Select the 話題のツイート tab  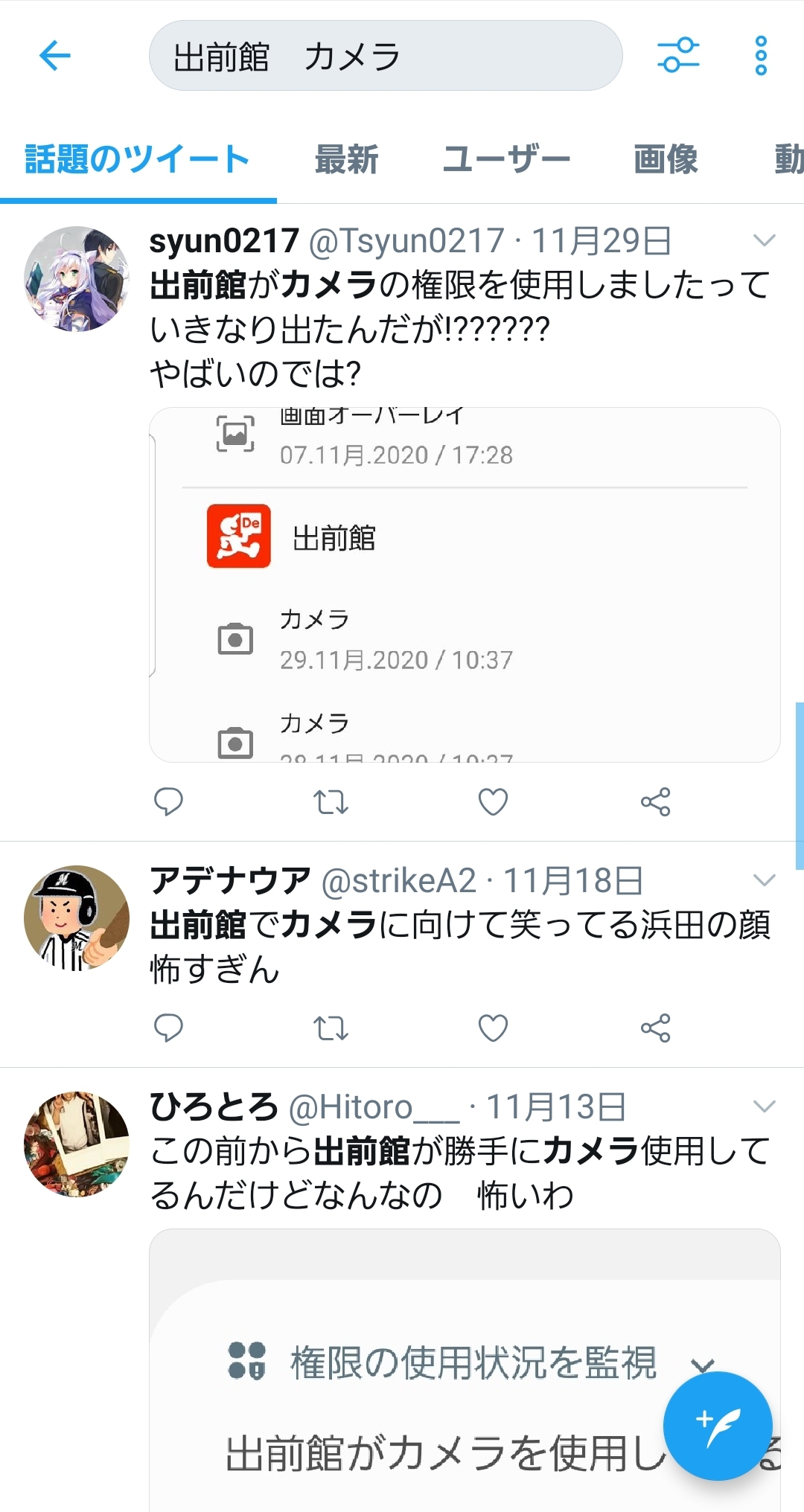point(138,159)
